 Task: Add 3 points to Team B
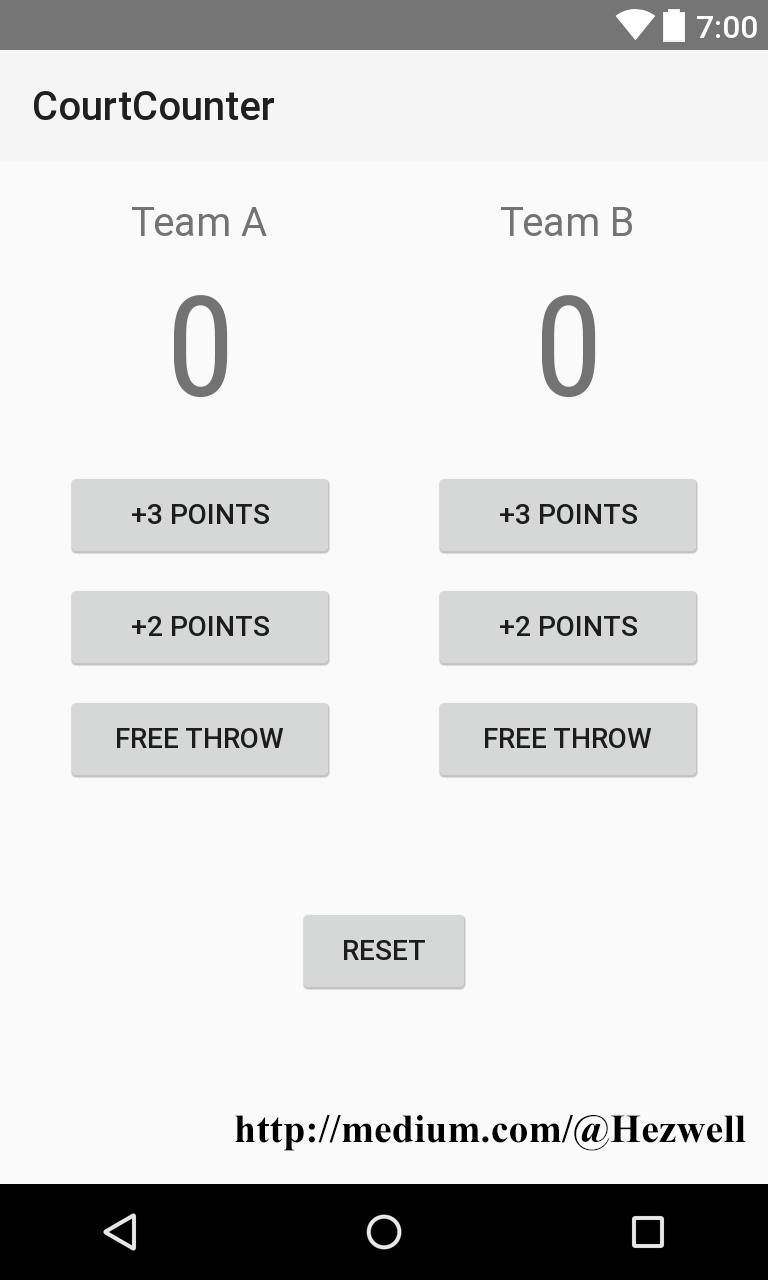pyautogui.click(x=568, y=514)
